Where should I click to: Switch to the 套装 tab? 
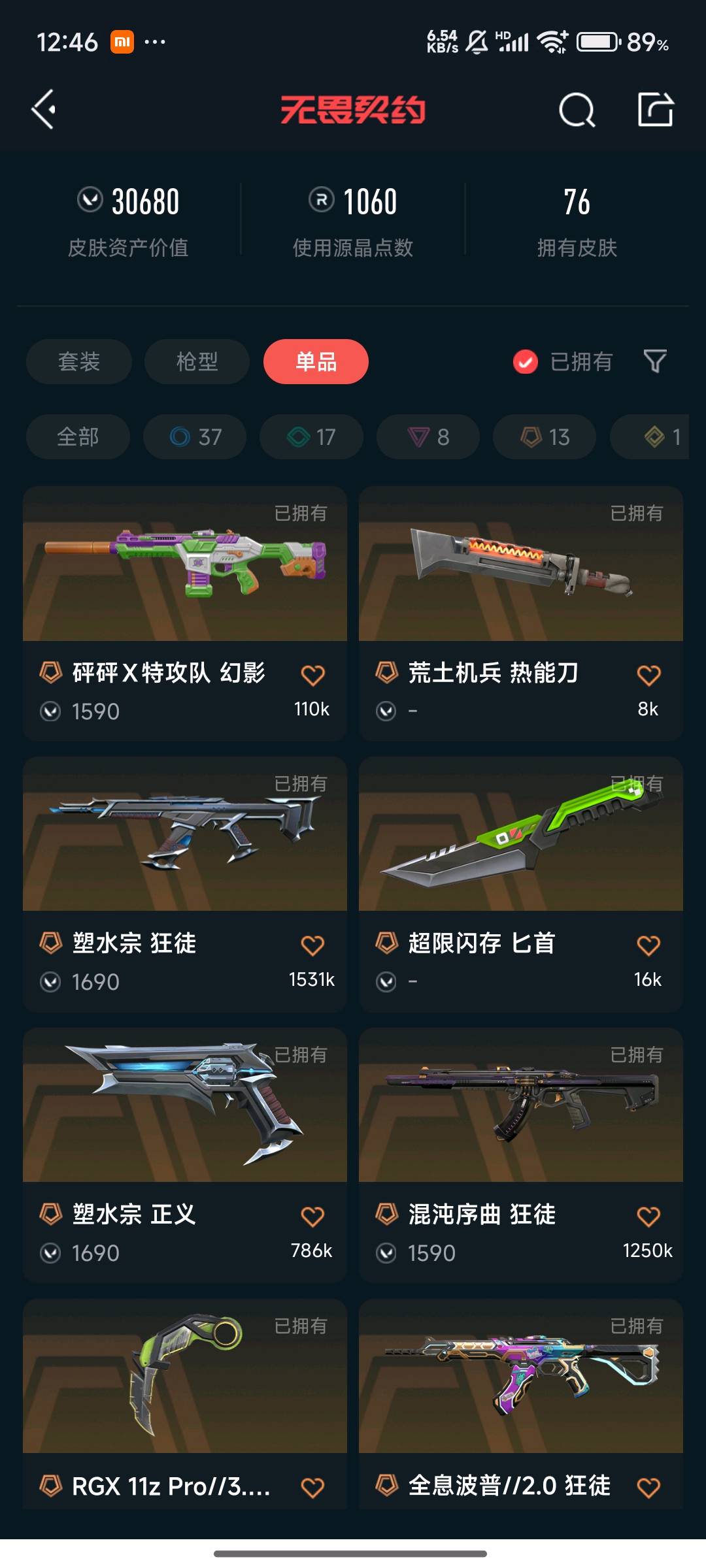click(79, 361)
